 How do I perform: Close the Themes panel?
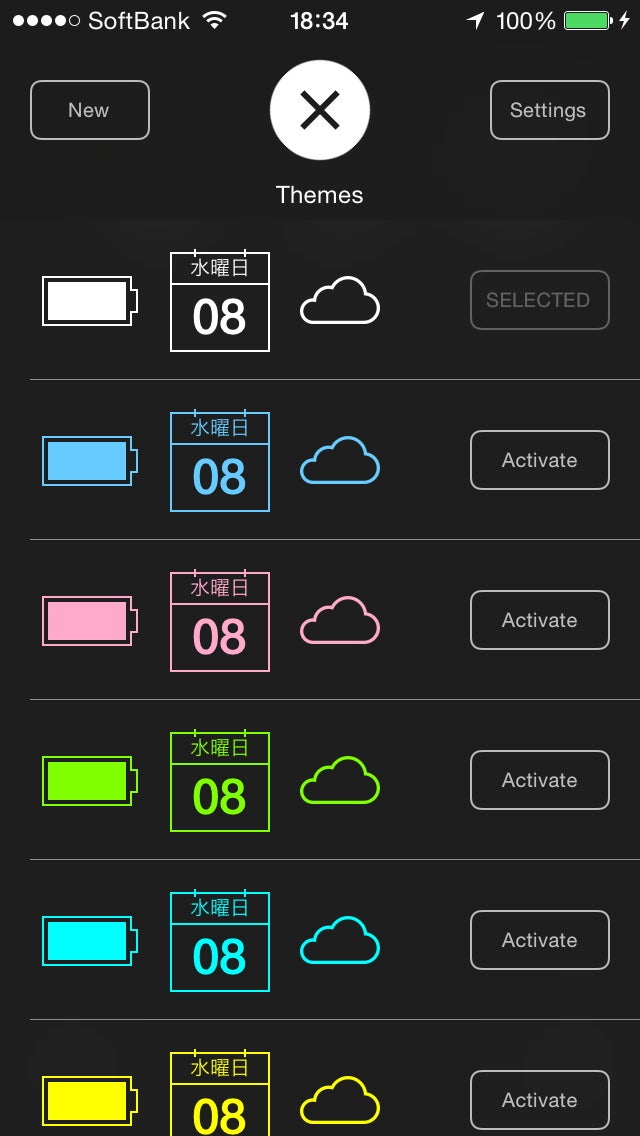[319, 110]
